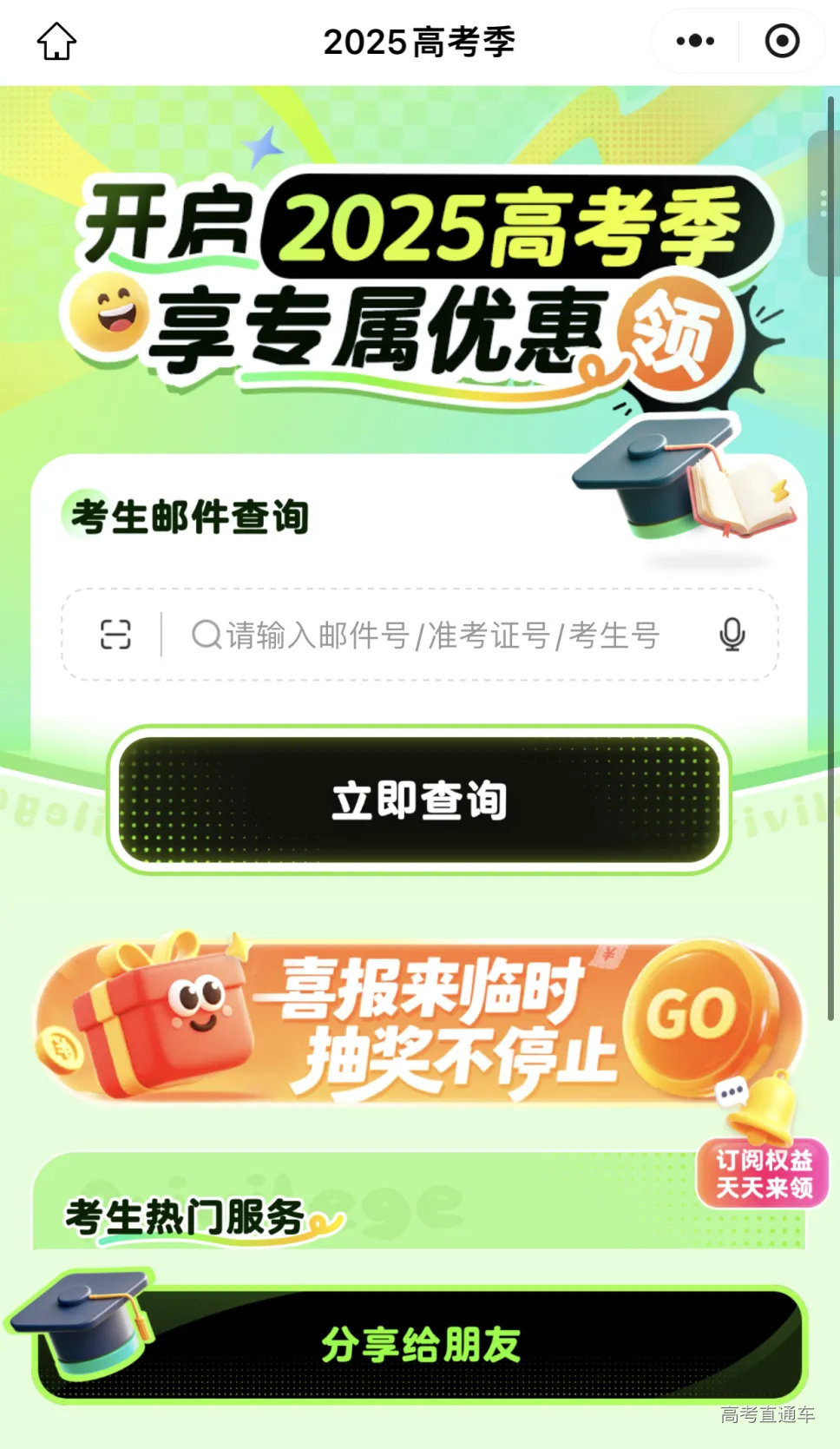Click the magnifier search icon
The height and width of the screenshot is (1449, 840).
click(206, 635)
